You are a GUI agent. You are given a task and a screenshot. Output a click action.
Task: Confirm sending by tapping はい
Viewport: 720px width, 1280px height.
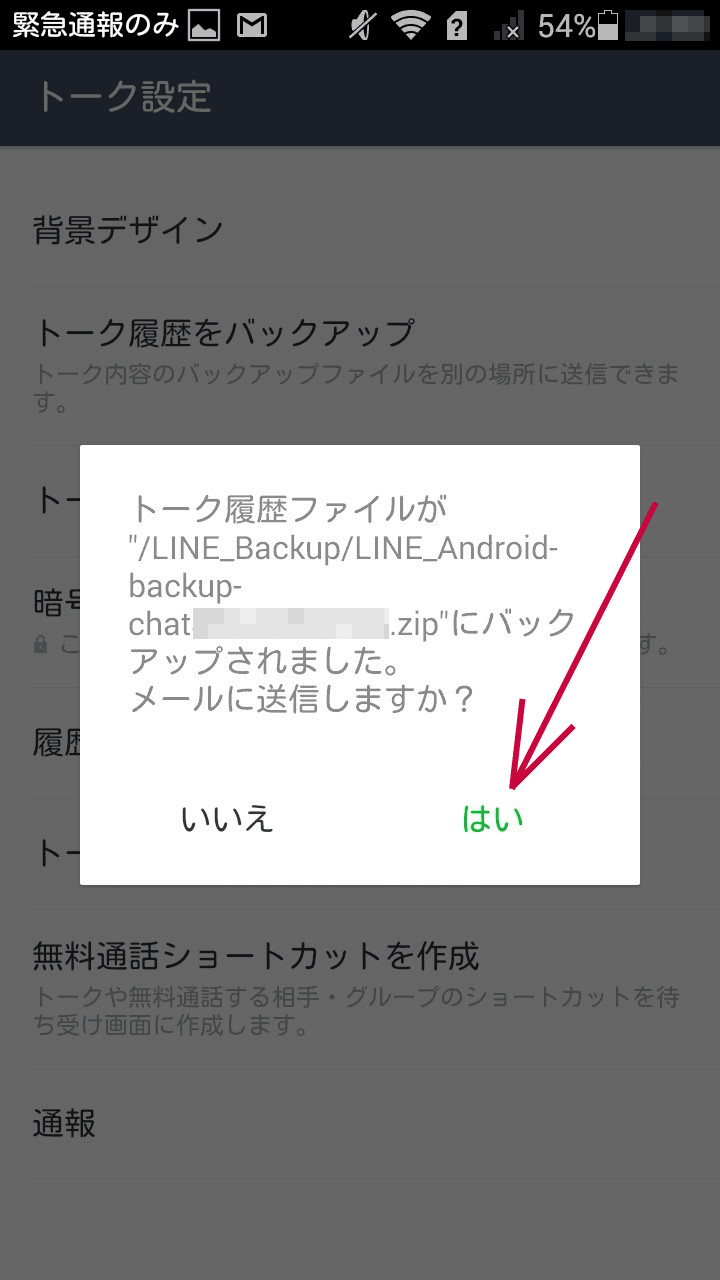point(493,819)
